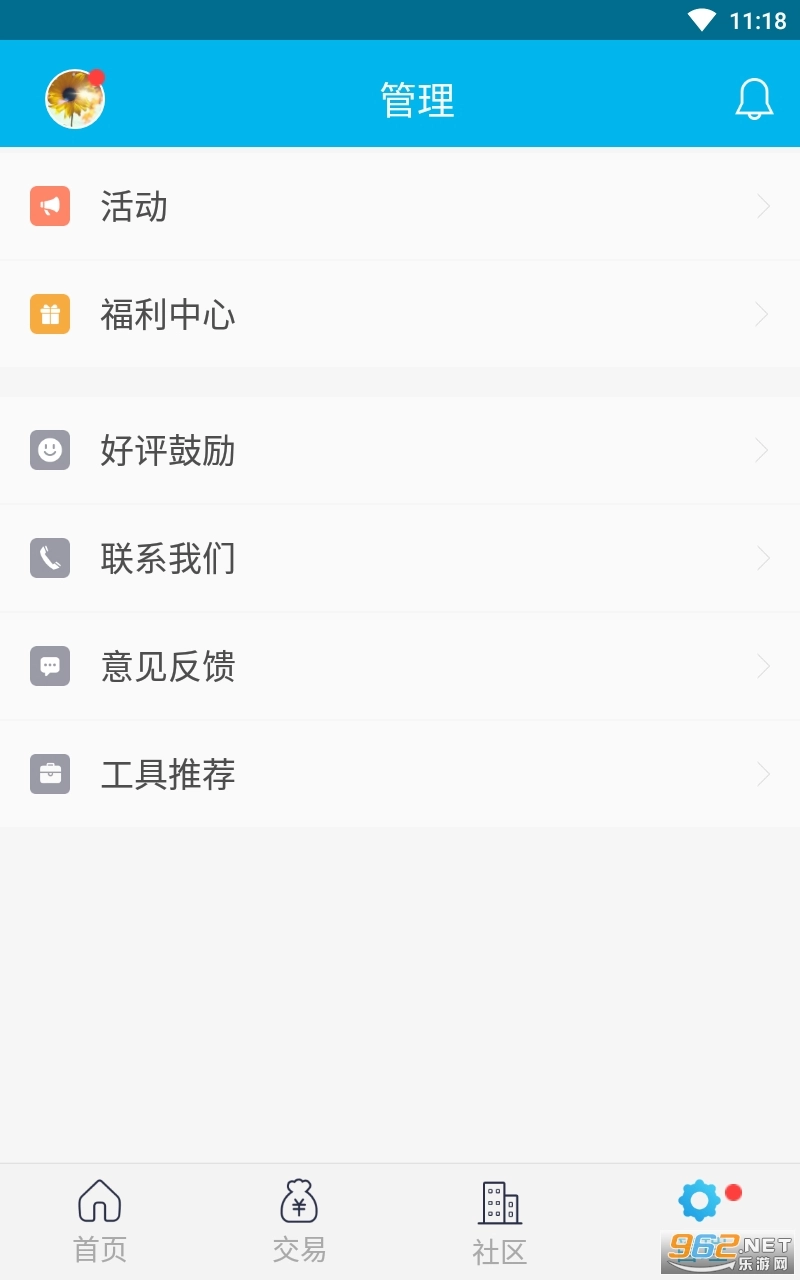
Task: Click the 好评鼓励 list row
Action: click(x=400, y=451)
